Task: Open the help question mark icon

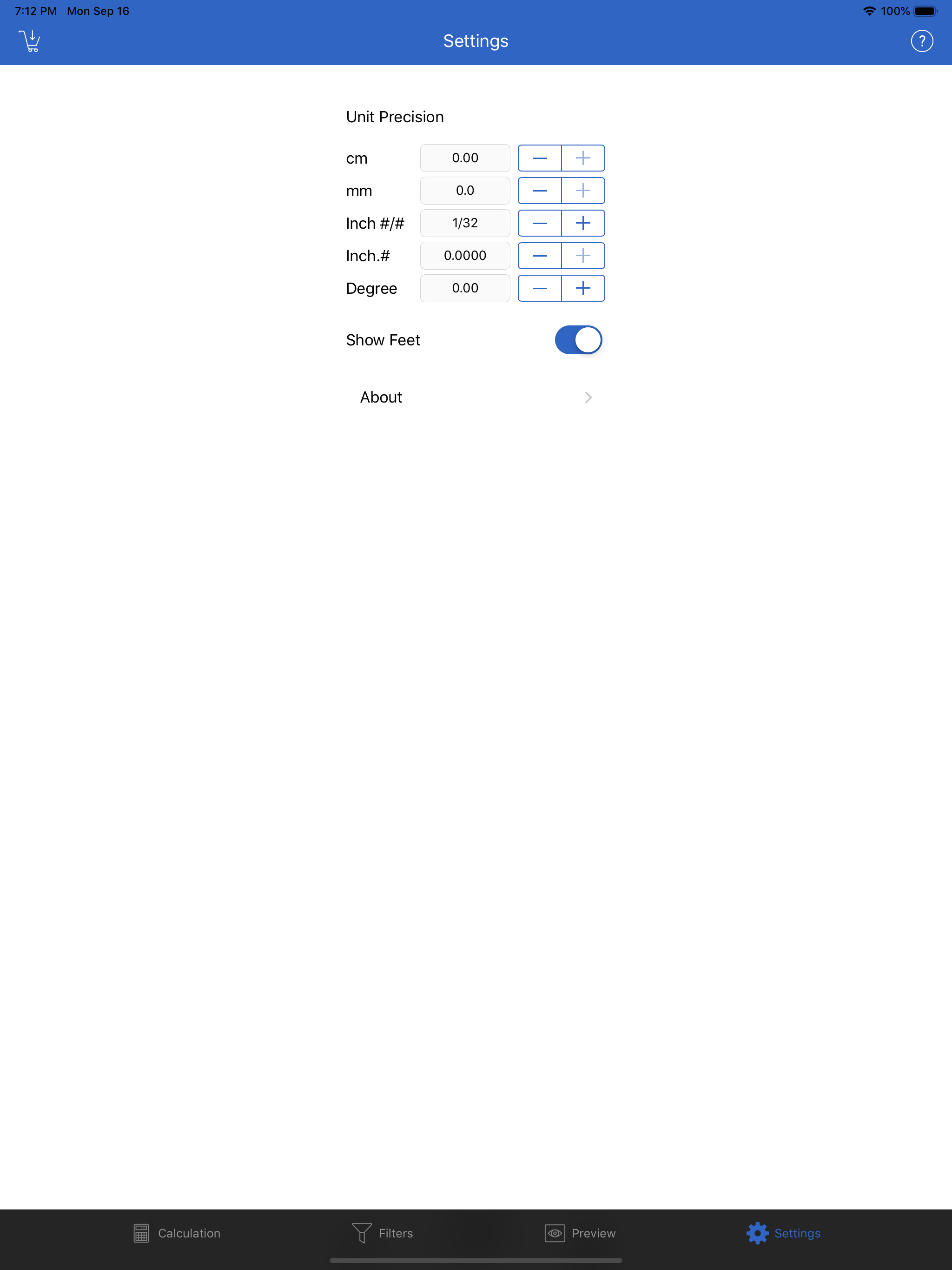Action: click(x=922, y=40)
